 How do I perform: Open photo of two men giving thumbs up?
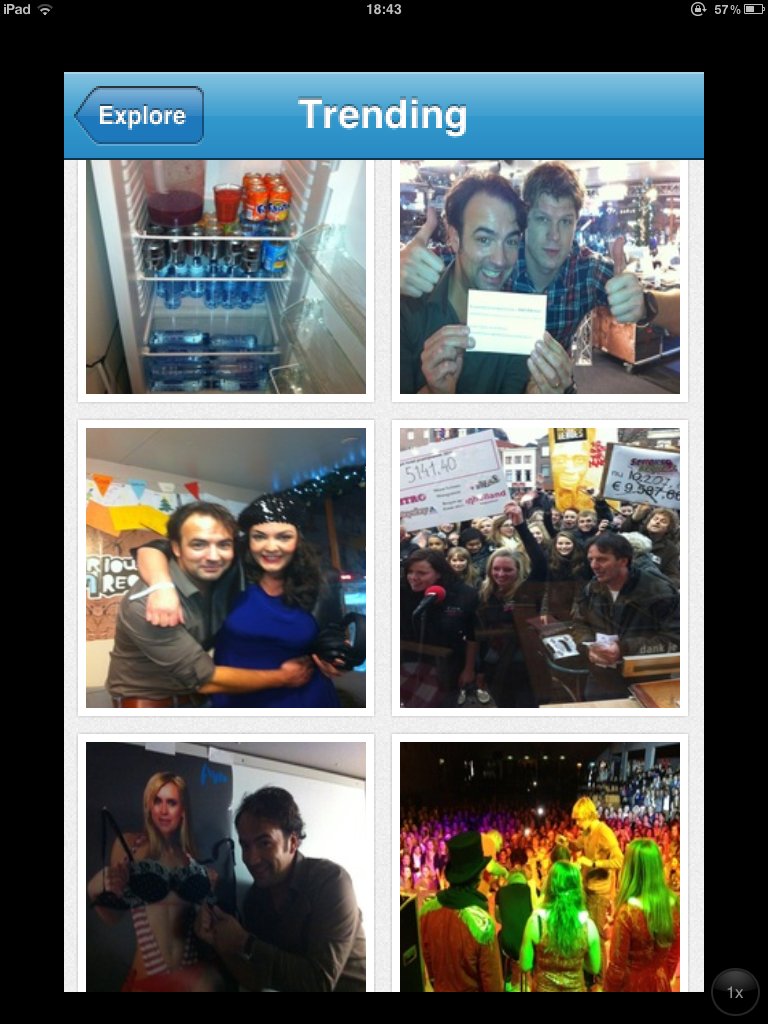coord(540,277)
